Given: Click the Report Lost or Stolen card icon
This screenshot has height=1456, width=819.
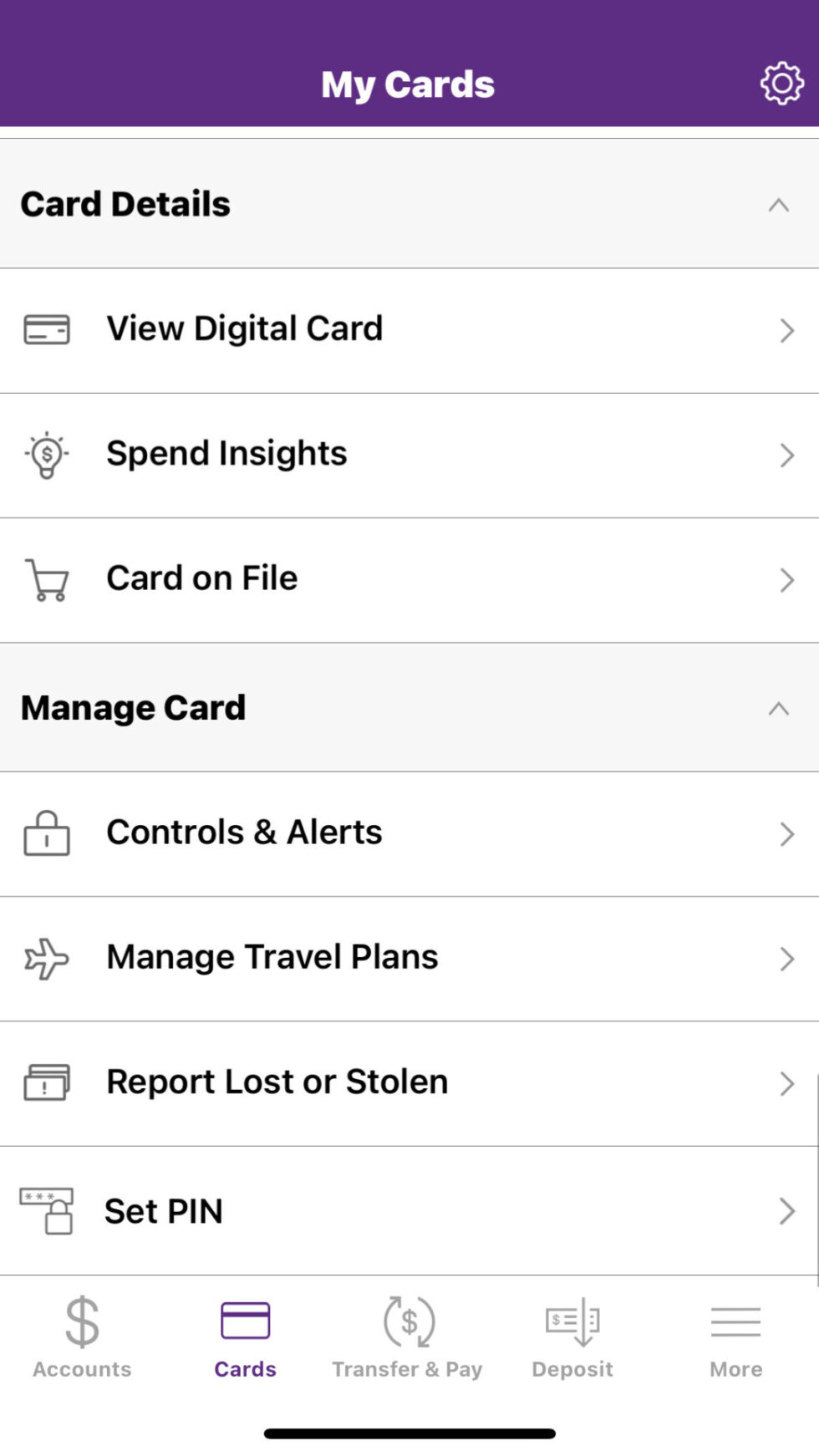Looking at the screenshot, I should pyautogui.click(x=46, y=1083).
